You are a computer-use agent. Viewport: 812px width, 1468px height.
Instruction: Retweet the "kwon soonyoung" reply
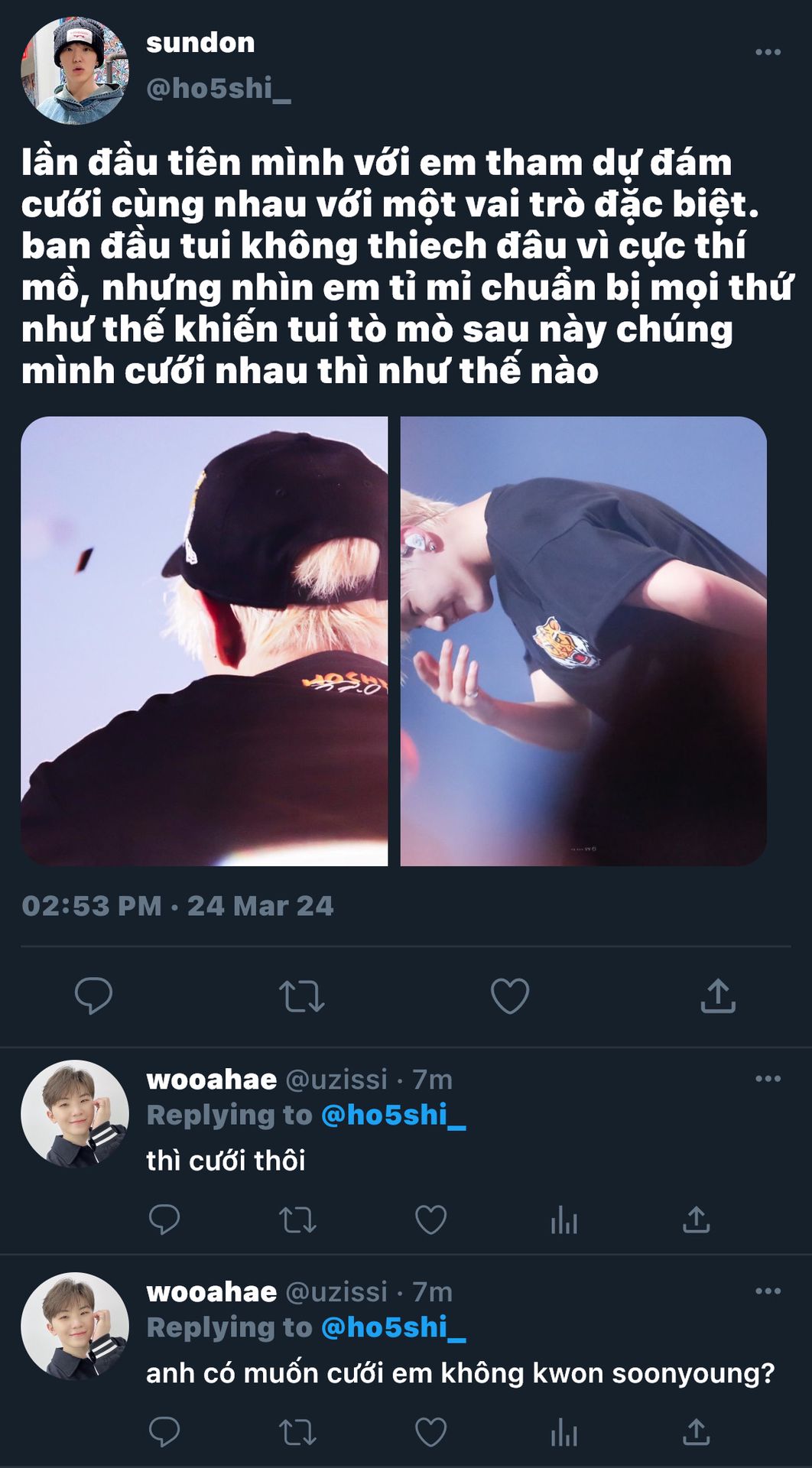point(297,1432)
